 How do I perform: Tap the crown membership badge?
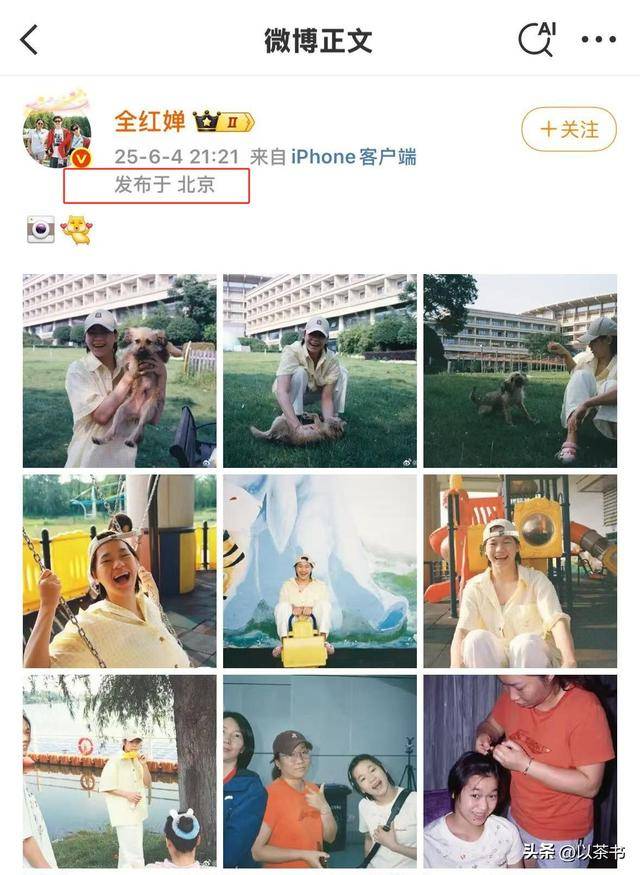coord(224,122)
